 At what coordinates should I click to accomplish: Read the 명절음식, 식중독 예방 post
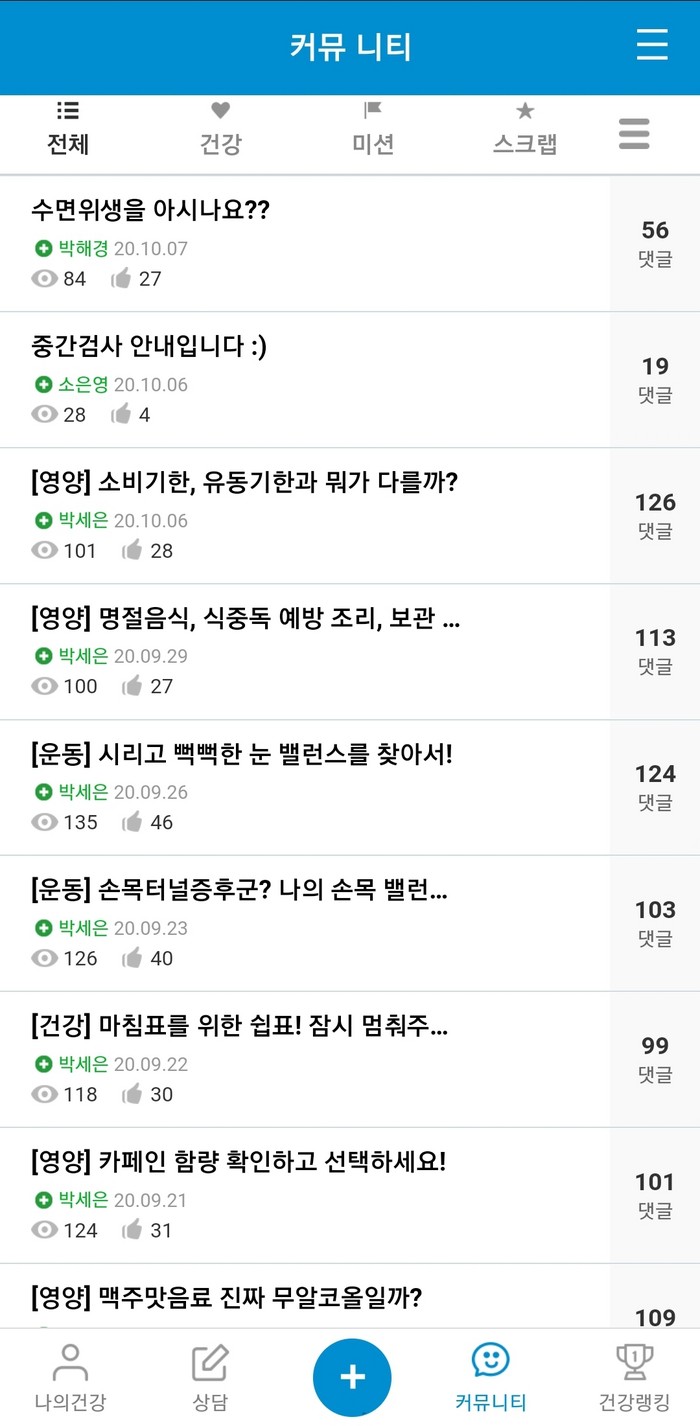pos(245,618)
